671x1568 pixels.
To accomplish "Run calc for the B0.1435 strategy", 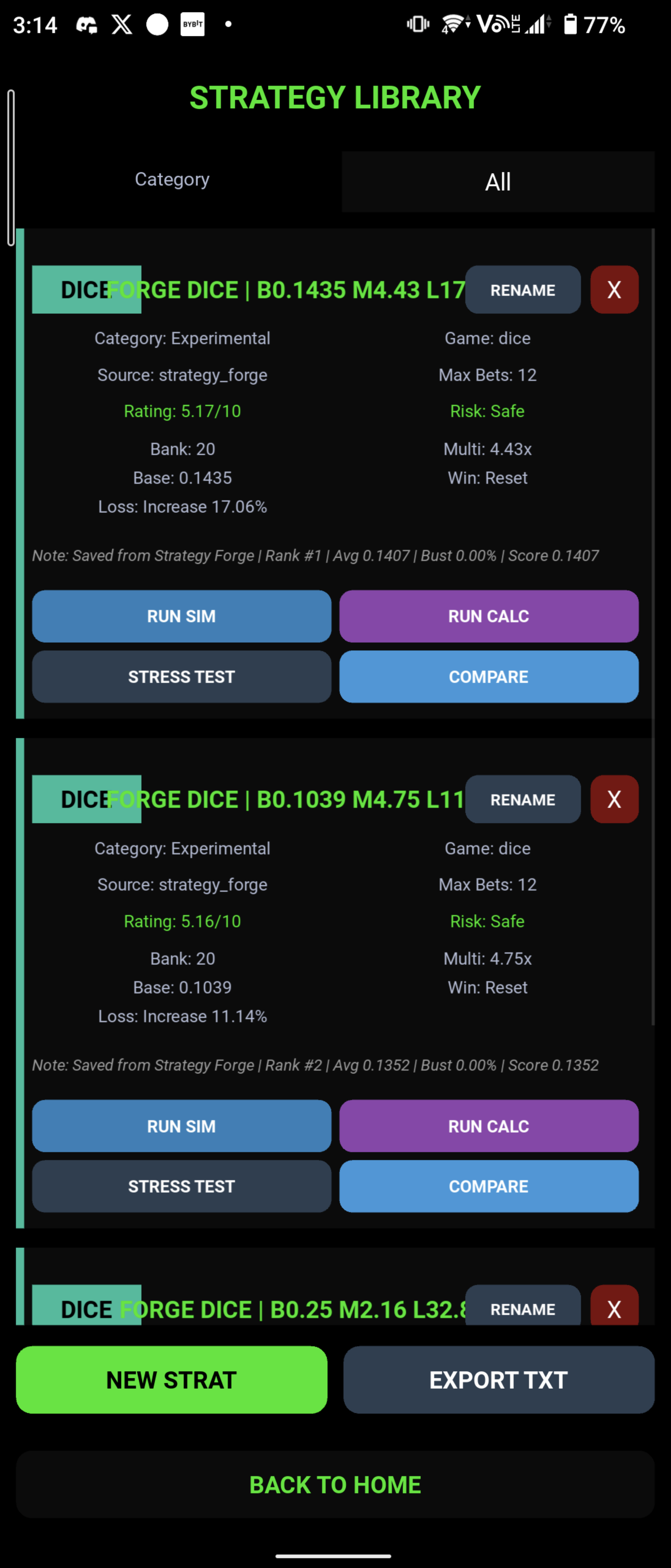I will pos(489,616).
